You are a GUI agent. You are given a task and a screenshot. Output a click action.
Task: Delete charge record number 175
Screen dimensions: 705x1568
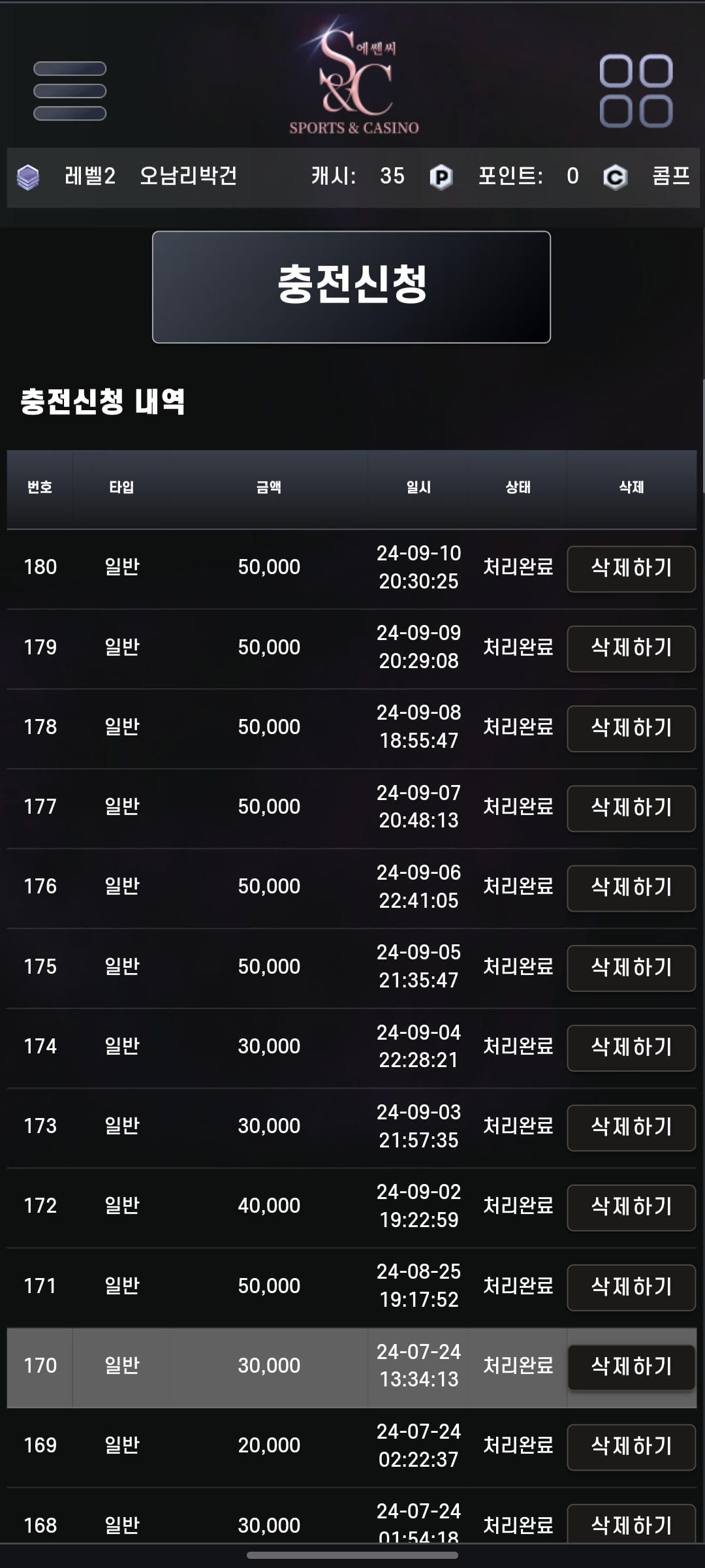631,968
